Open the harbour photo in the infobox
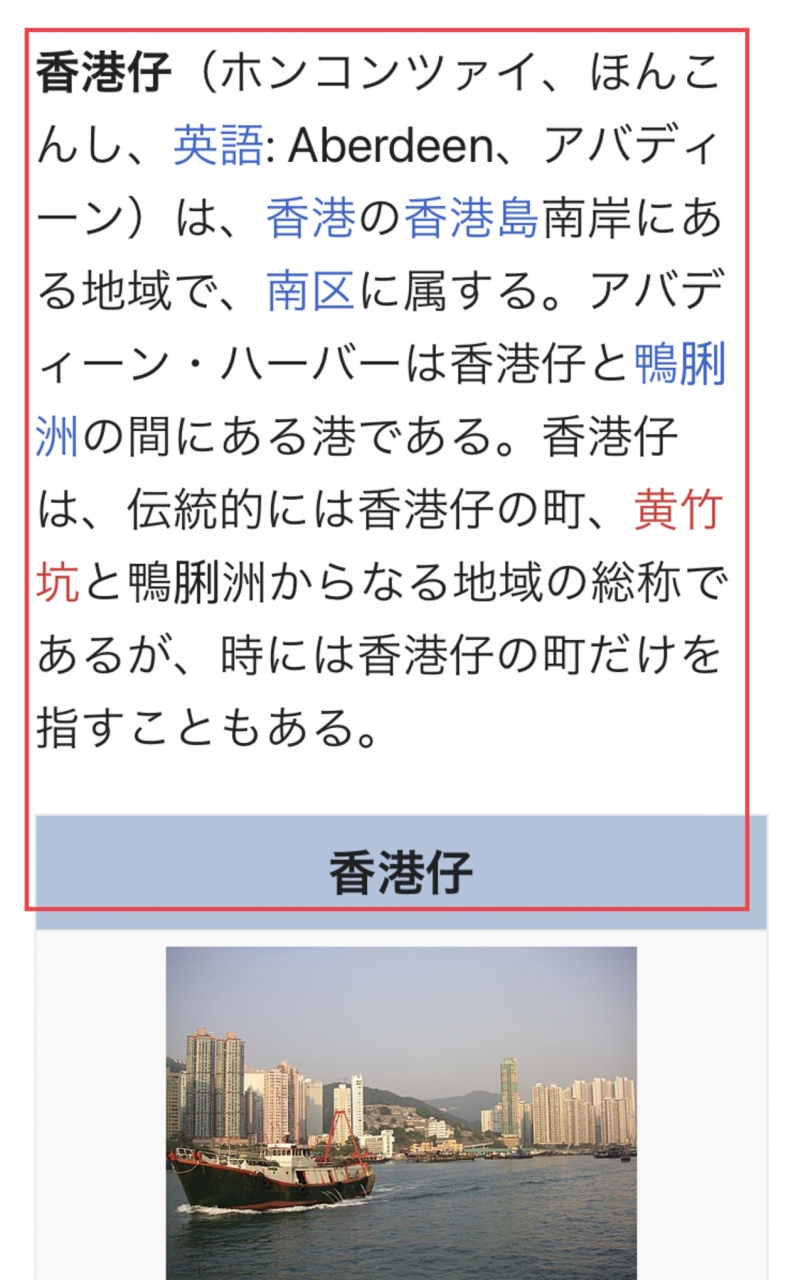 pyautogui.click(x=401, y=1112)
